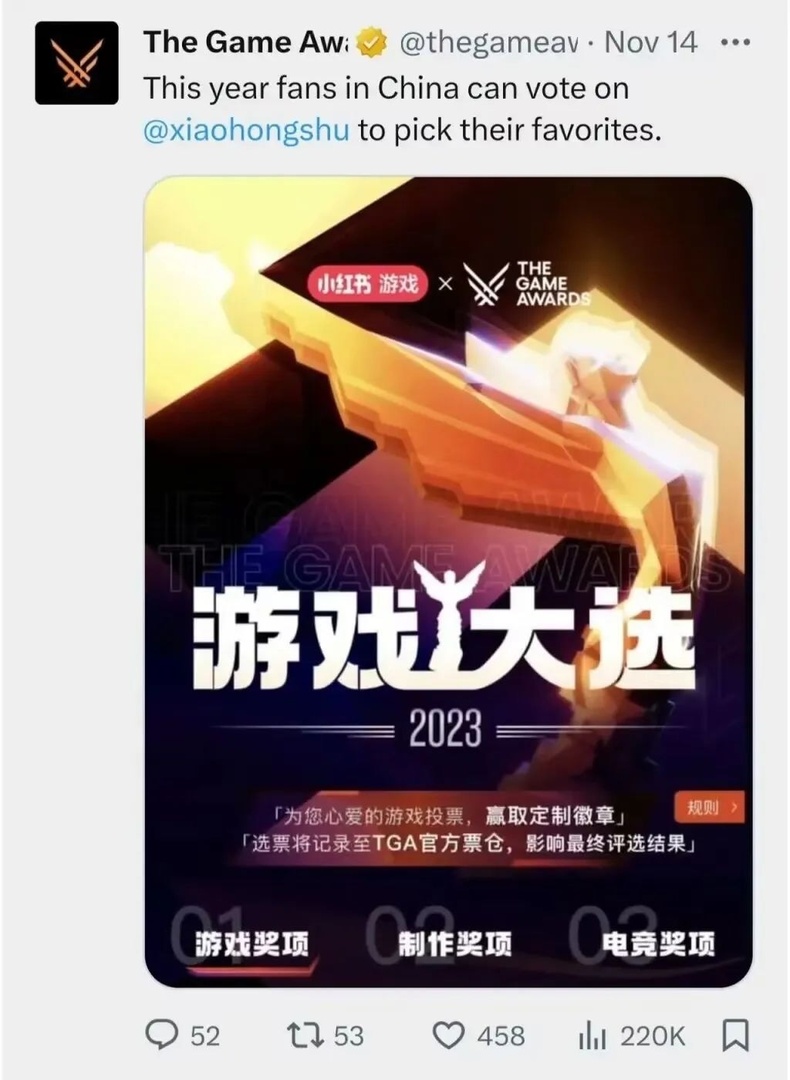Open The Game Awards account name
Viewport: 790px width, 1080px height.
coord(245,42)
